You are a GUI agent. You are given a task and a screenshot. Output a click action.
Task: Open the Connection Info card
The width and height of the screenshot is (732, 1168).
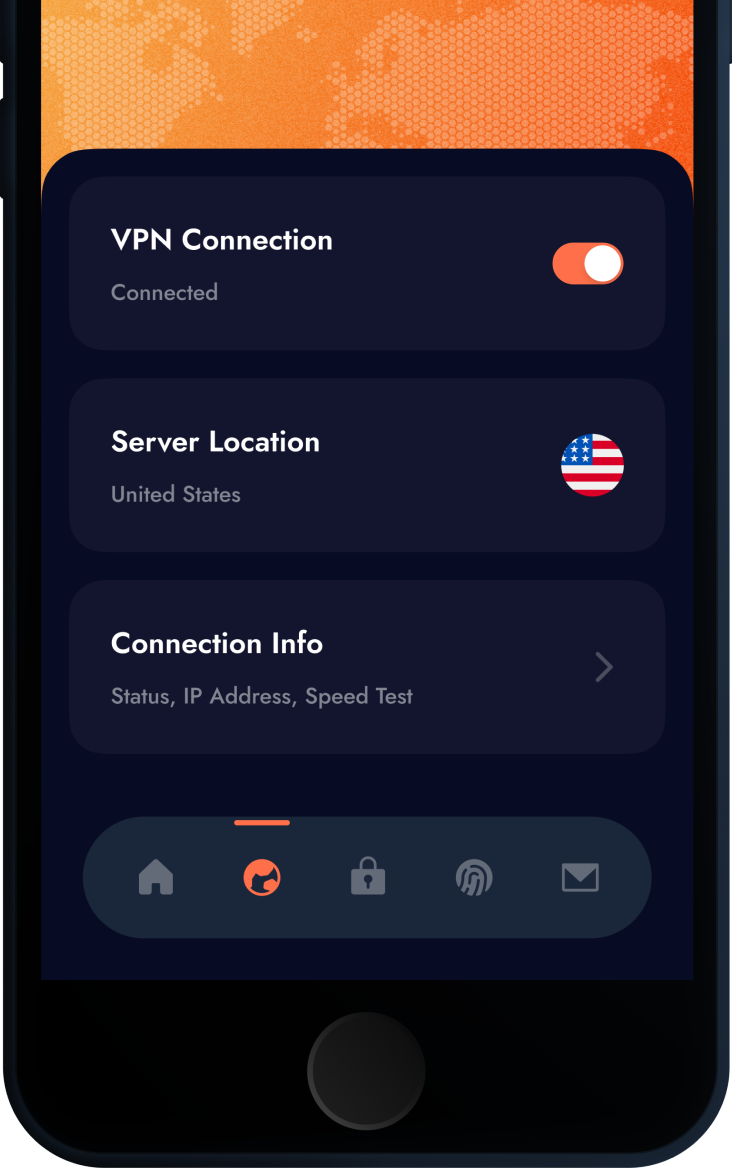tap(367, 666)
